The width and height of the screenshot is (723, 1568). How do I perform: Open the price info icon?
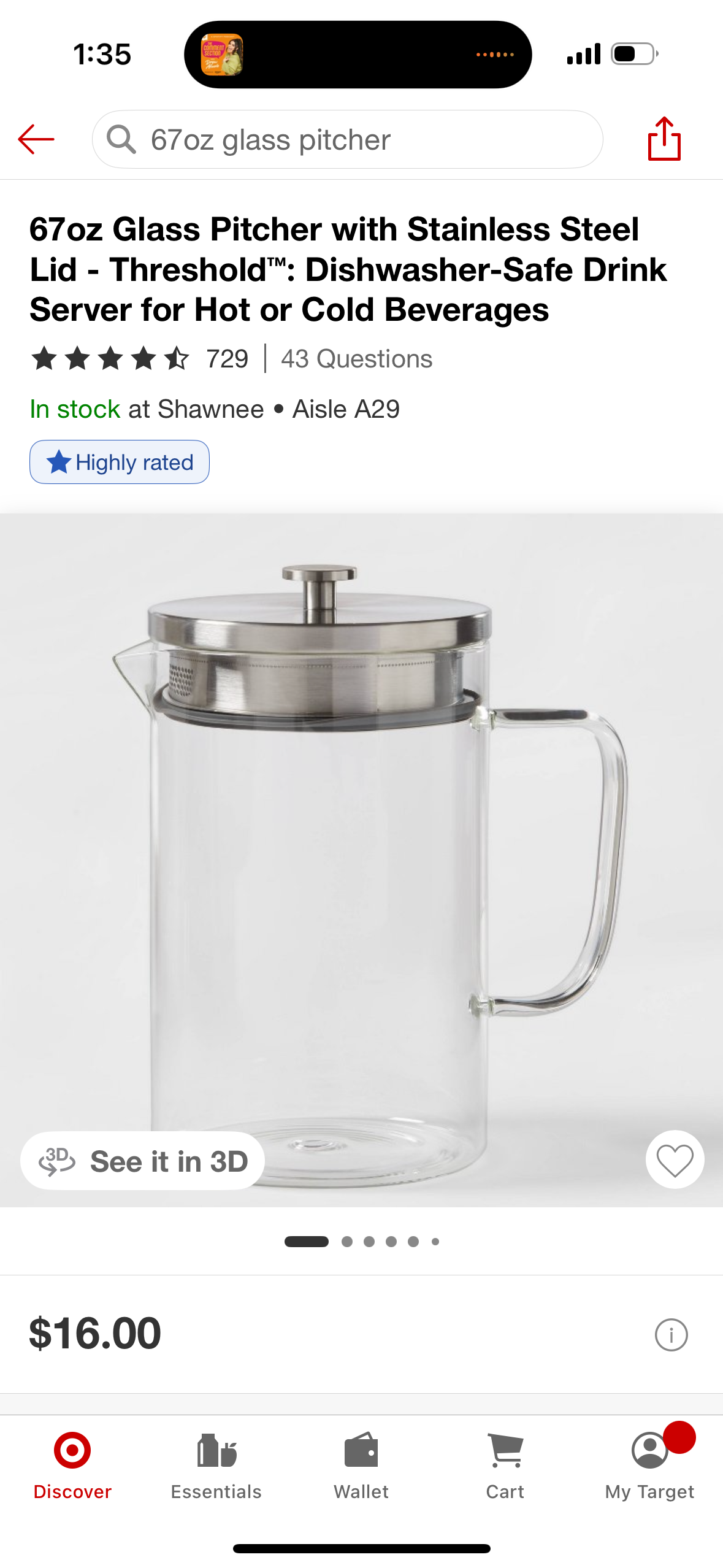coord(671,1335)
